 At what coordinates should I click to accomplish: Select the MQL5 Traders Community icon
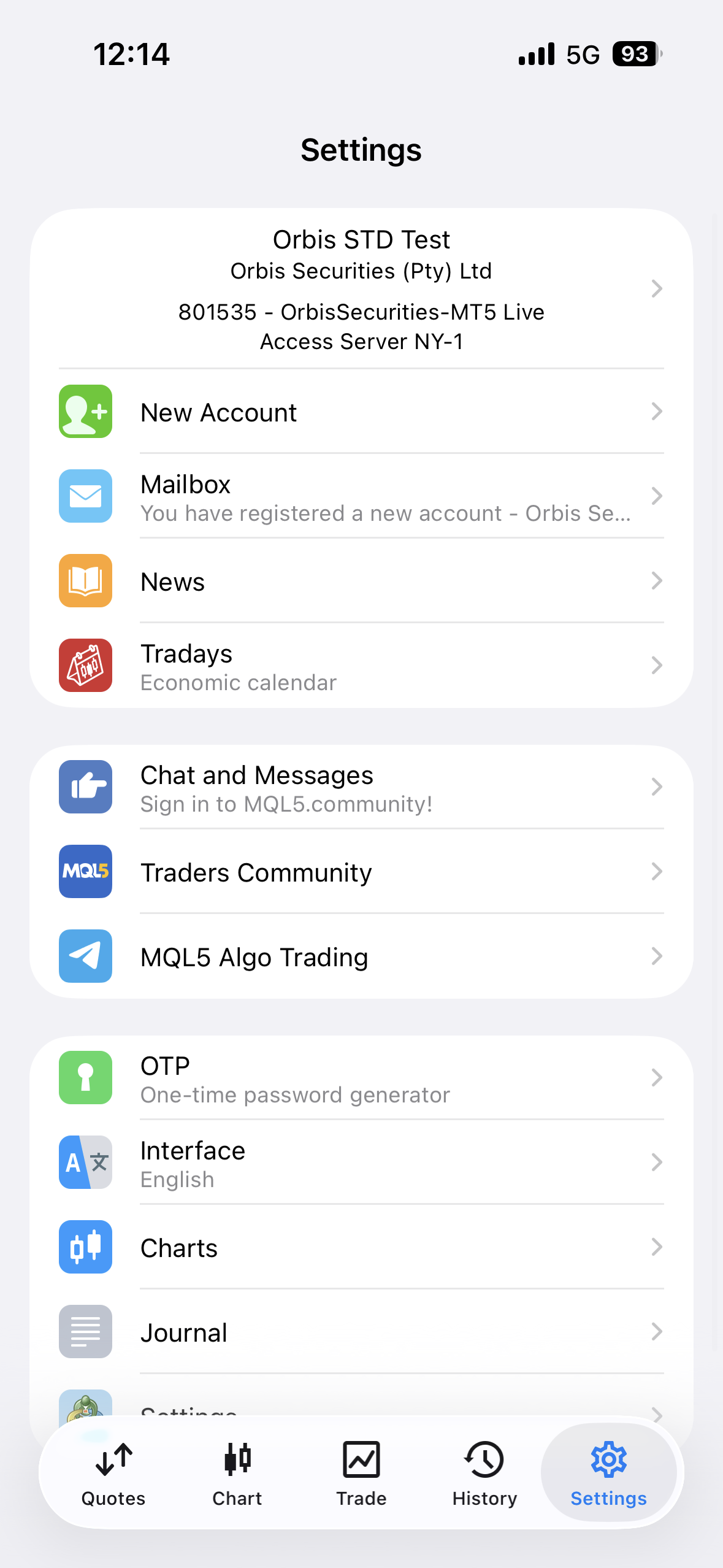(85, 872)
